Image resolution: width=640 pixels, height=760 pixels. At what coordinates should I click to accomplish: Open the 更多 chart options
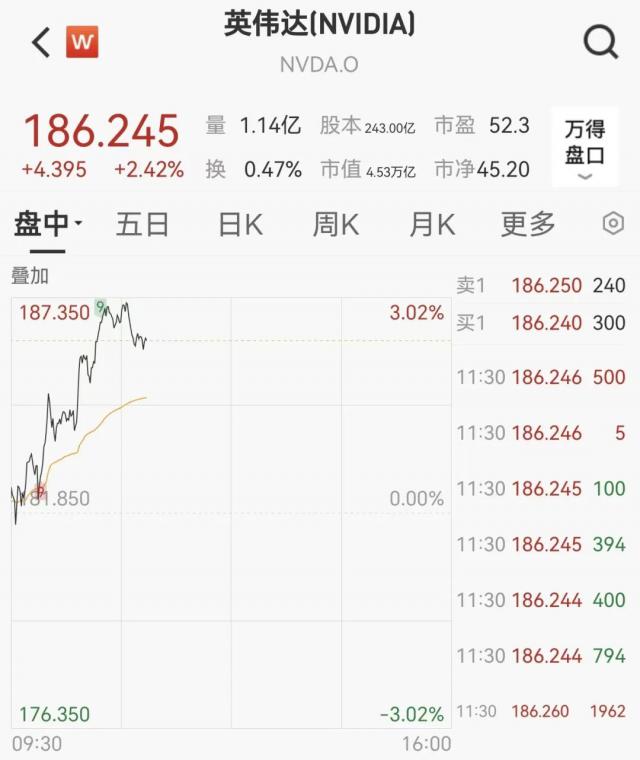coord(528,224)
